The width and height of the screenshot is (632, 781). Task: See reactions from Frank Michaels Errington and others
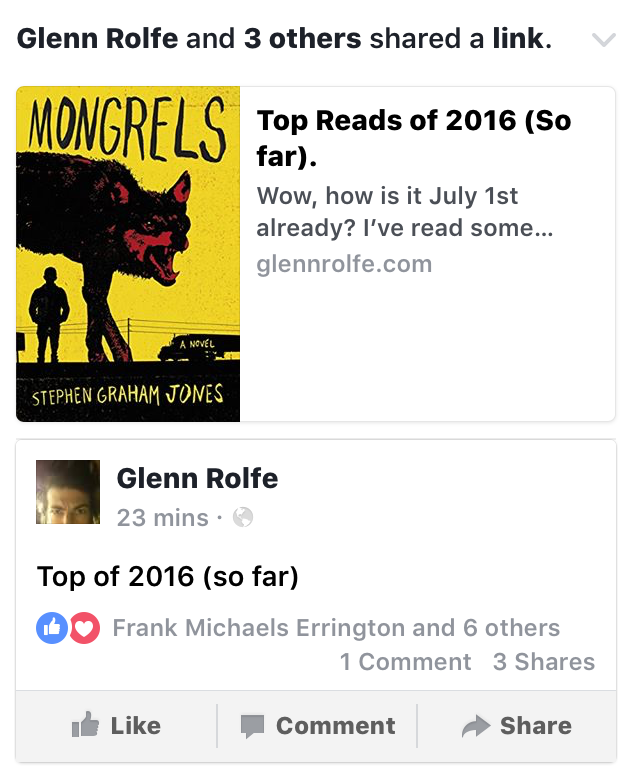(335, 629)
